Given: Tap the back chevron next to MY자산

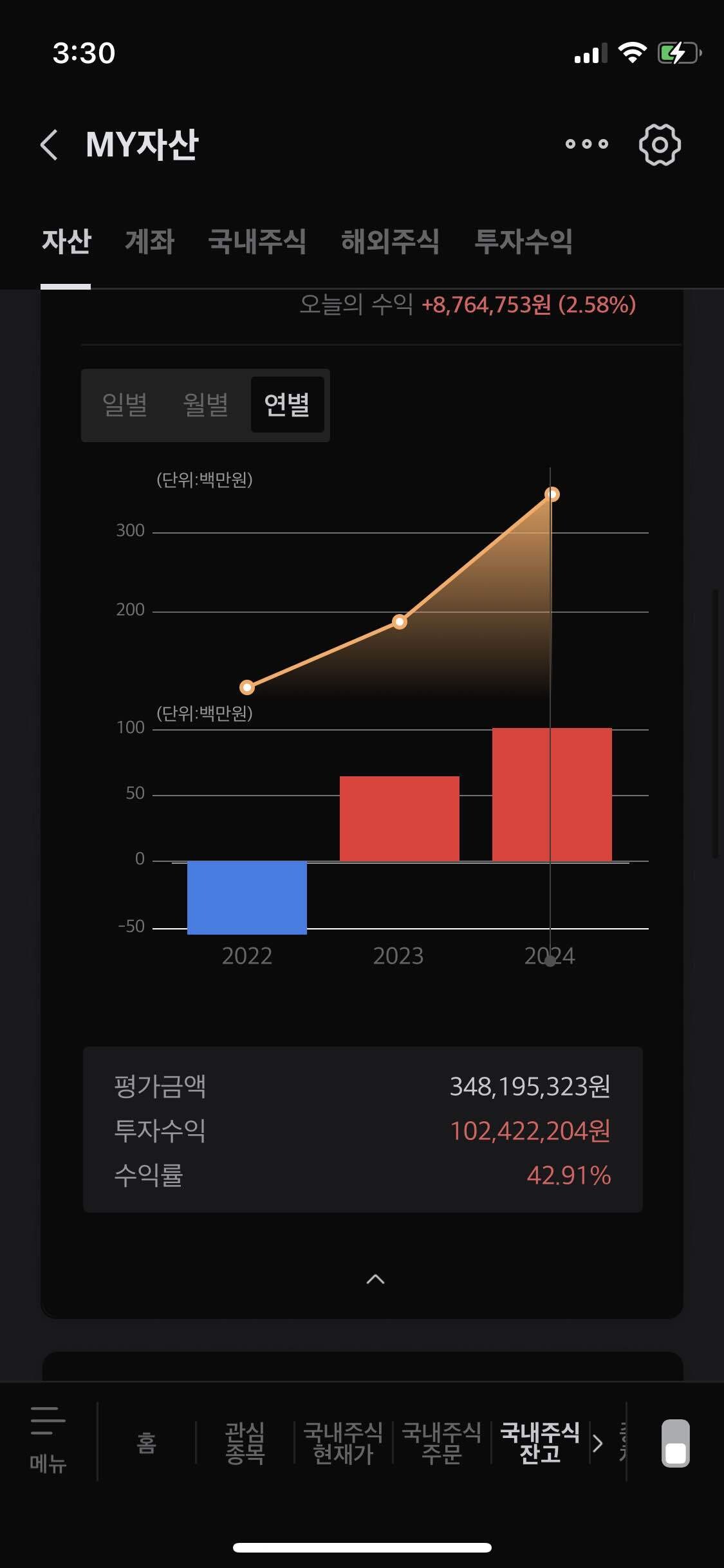Looking at the screenshot, I should [x=49, y=145].
